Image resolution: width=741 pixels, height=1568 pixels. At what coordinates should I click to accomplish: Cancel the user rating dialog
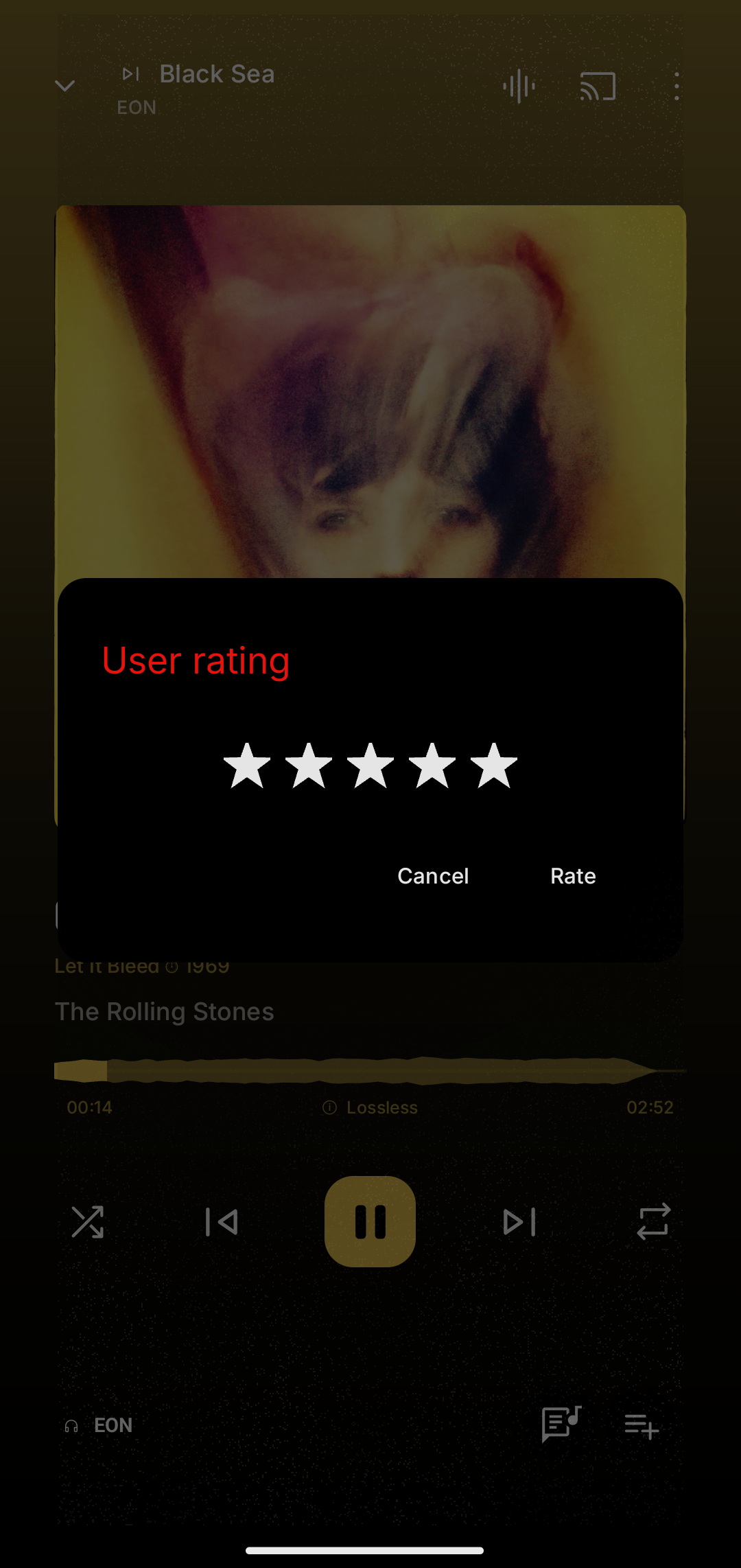[x=433, y=876]
